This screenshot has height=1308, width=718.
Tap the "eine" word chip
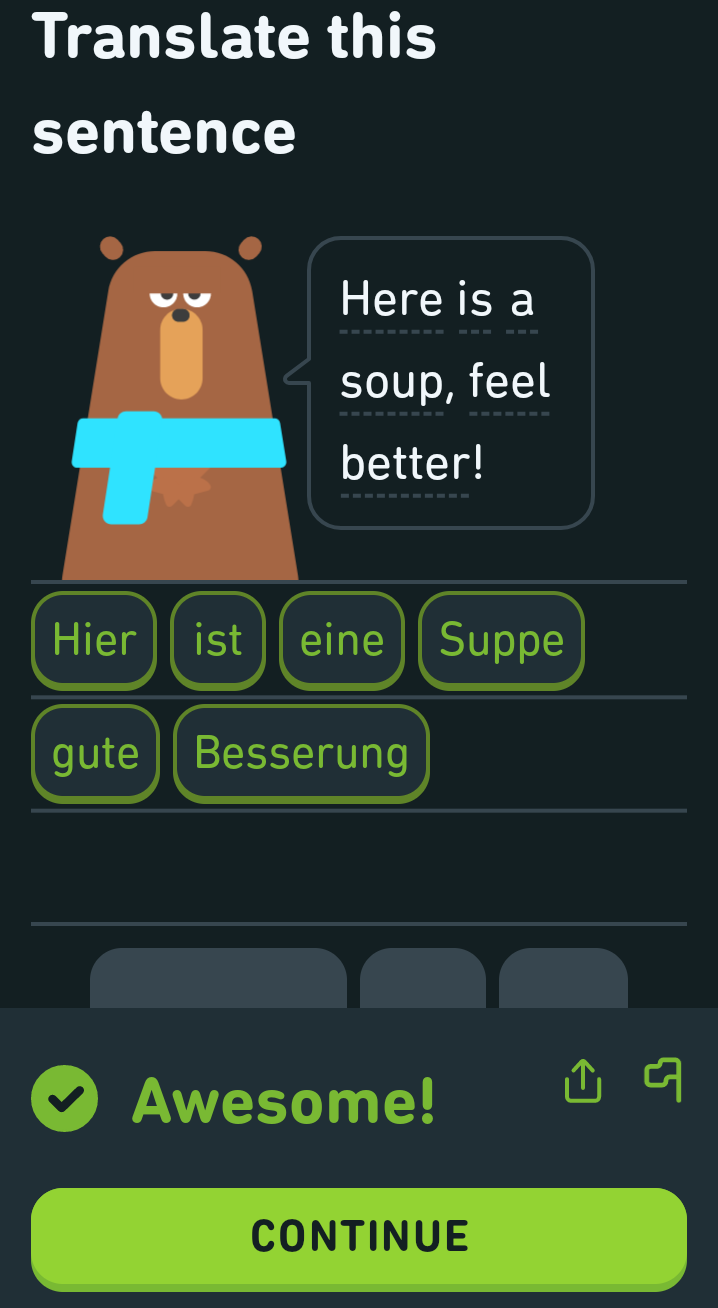click(x=342, y=640)
